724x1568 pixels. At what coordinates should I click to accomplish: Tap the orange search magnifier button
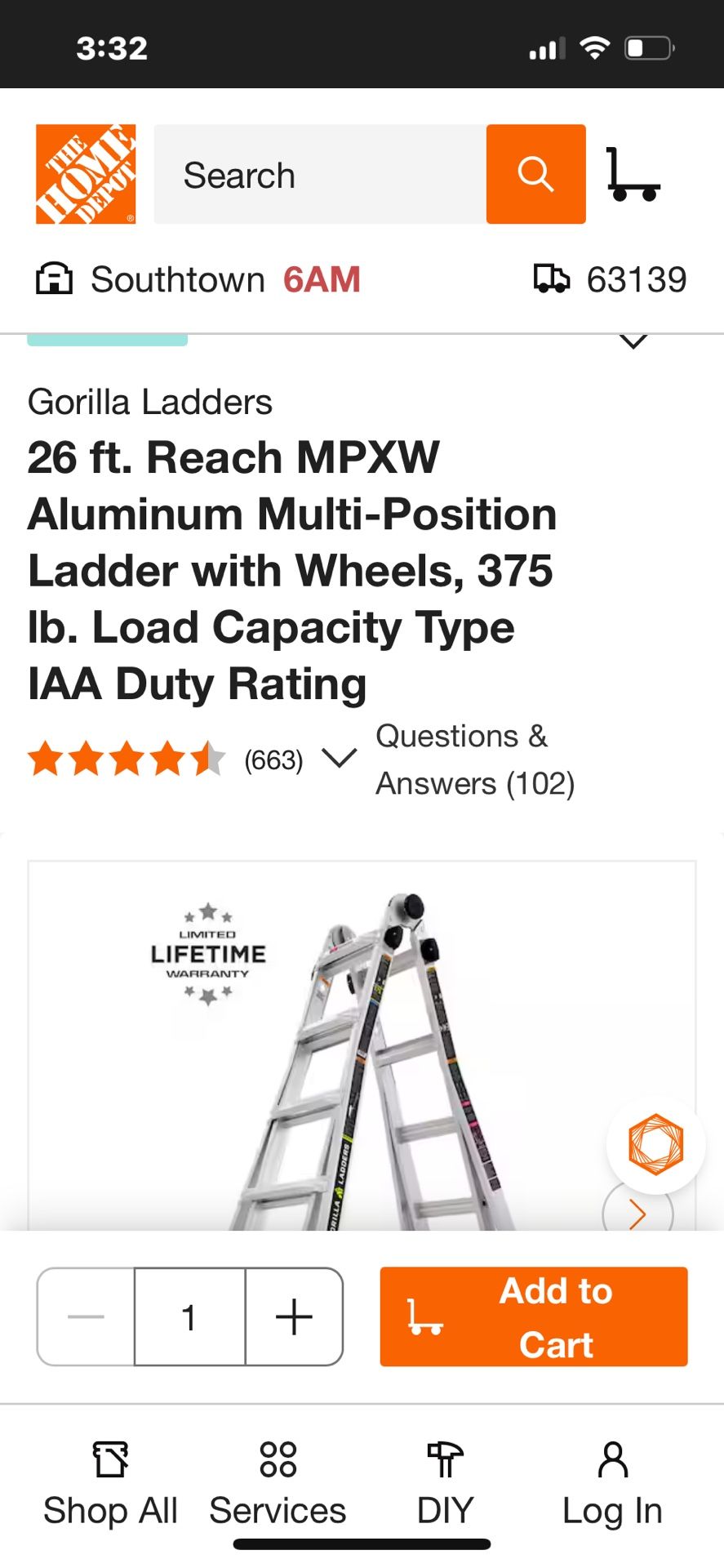535,174
